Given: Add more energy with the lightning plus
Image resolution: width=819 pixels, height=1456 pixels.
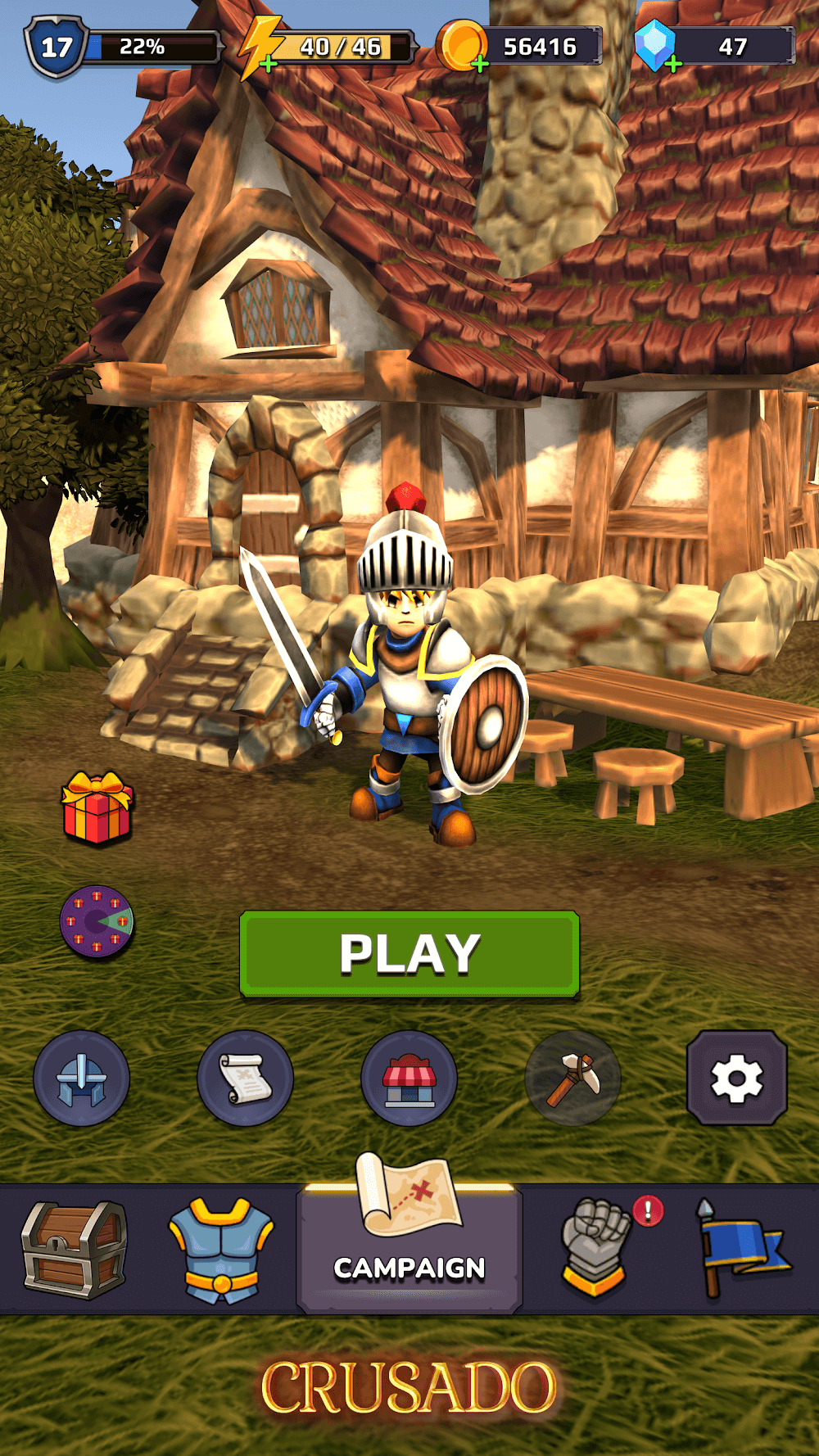Looking at the screenshot, I should coord(267,63).
